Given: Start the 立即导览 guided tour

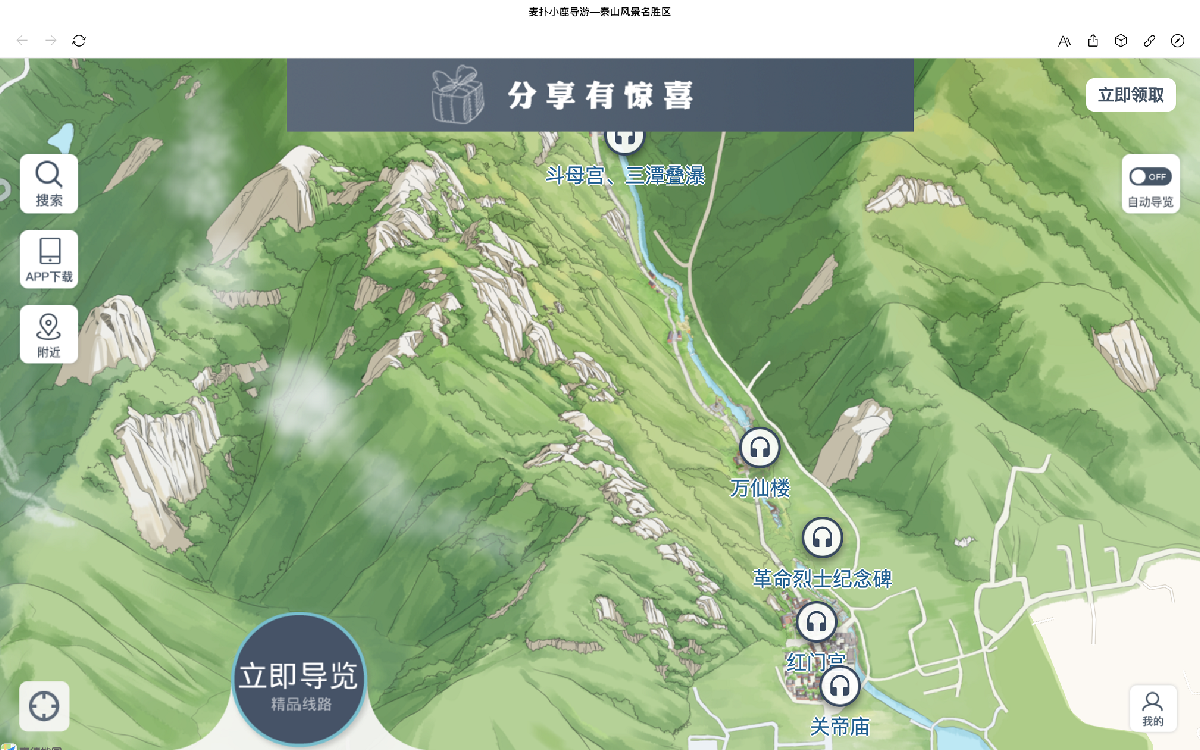Looking at the screenshot, I should tap(299, 679).
